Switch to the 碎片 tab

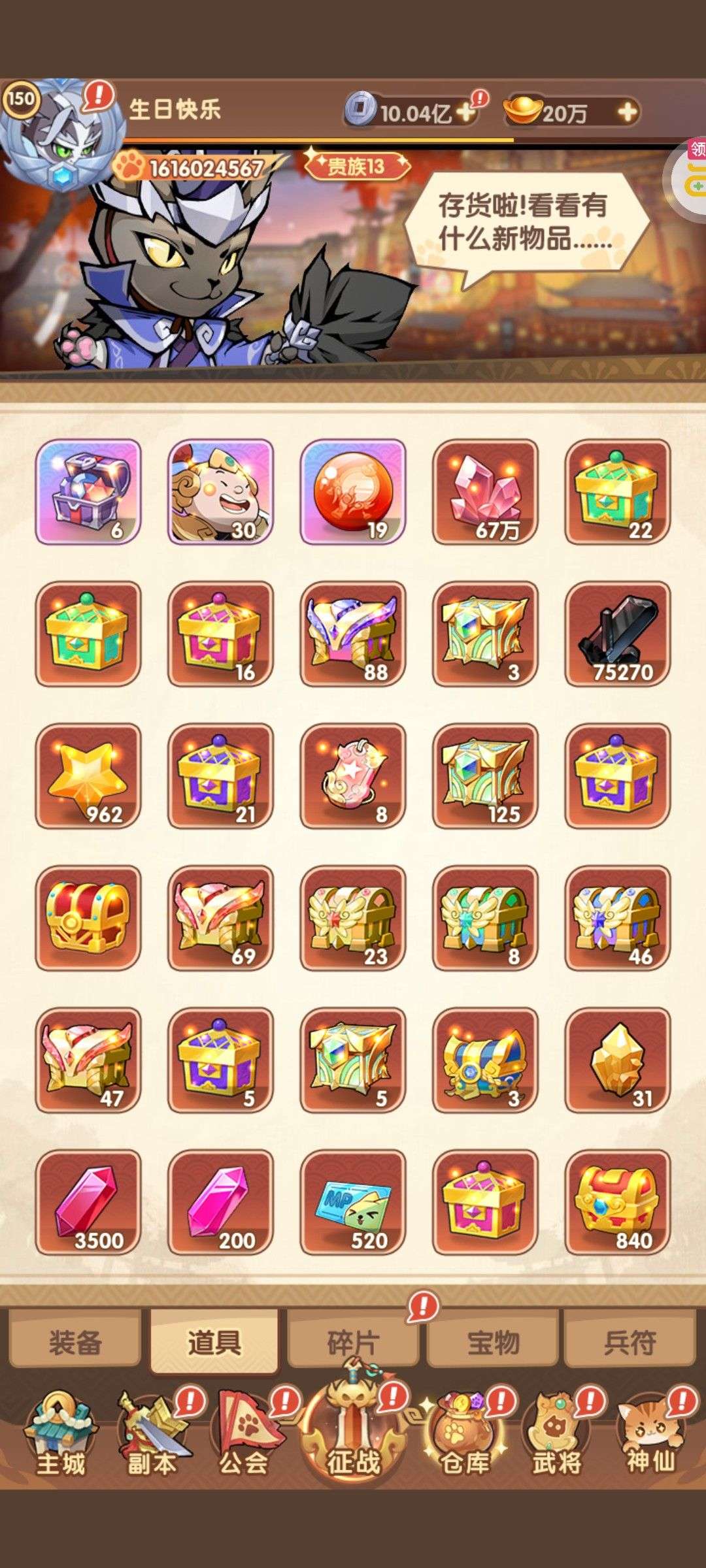point(353,1343)
